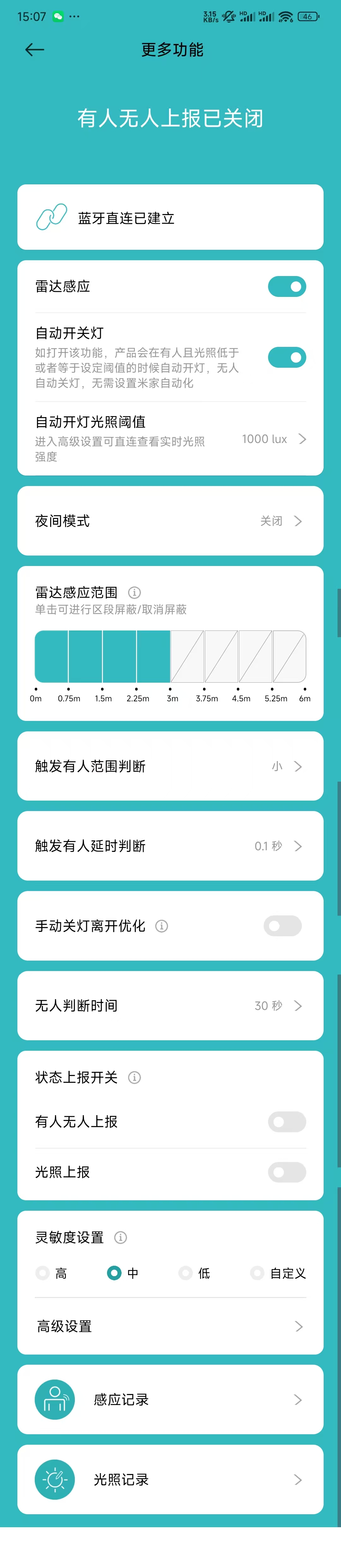Screen dimensions: 341x1568
Task: Open 光照记录
Action: coord(170,1479)
